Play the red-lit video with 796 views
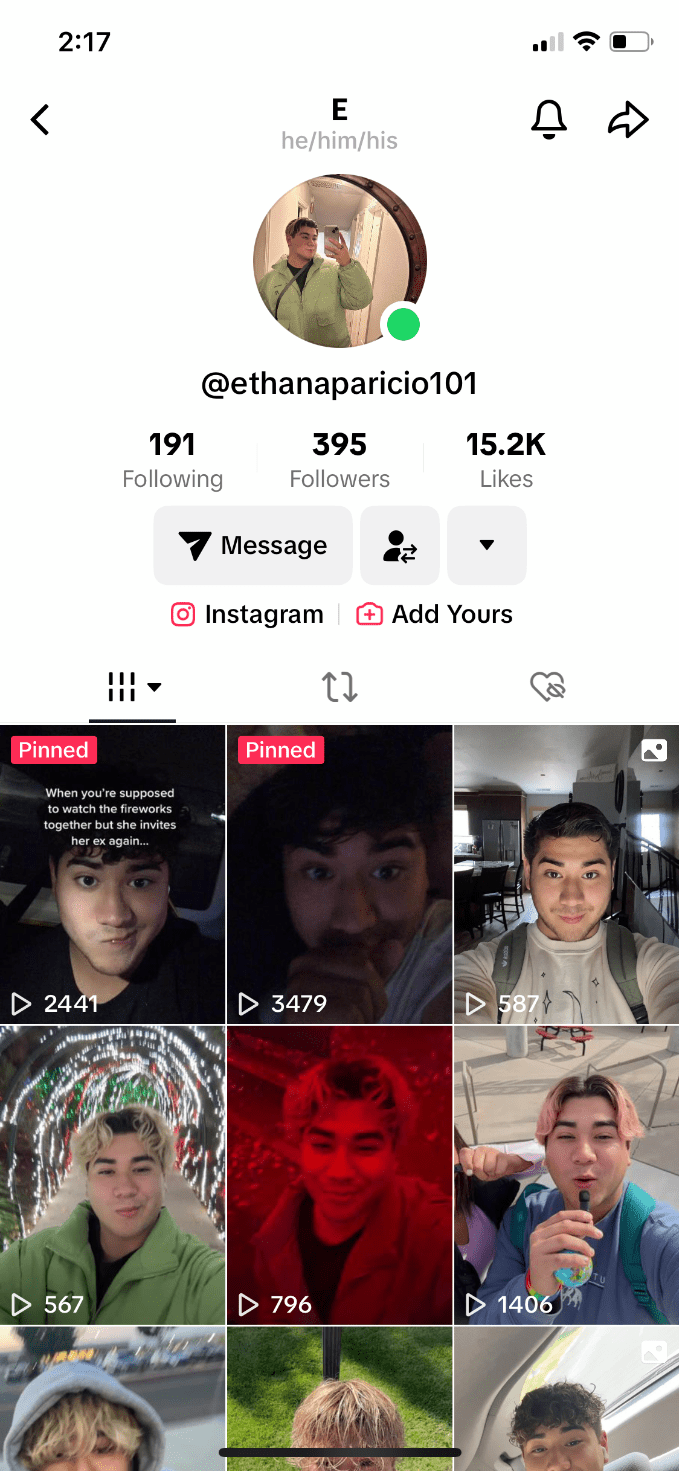 [340, 1175]
